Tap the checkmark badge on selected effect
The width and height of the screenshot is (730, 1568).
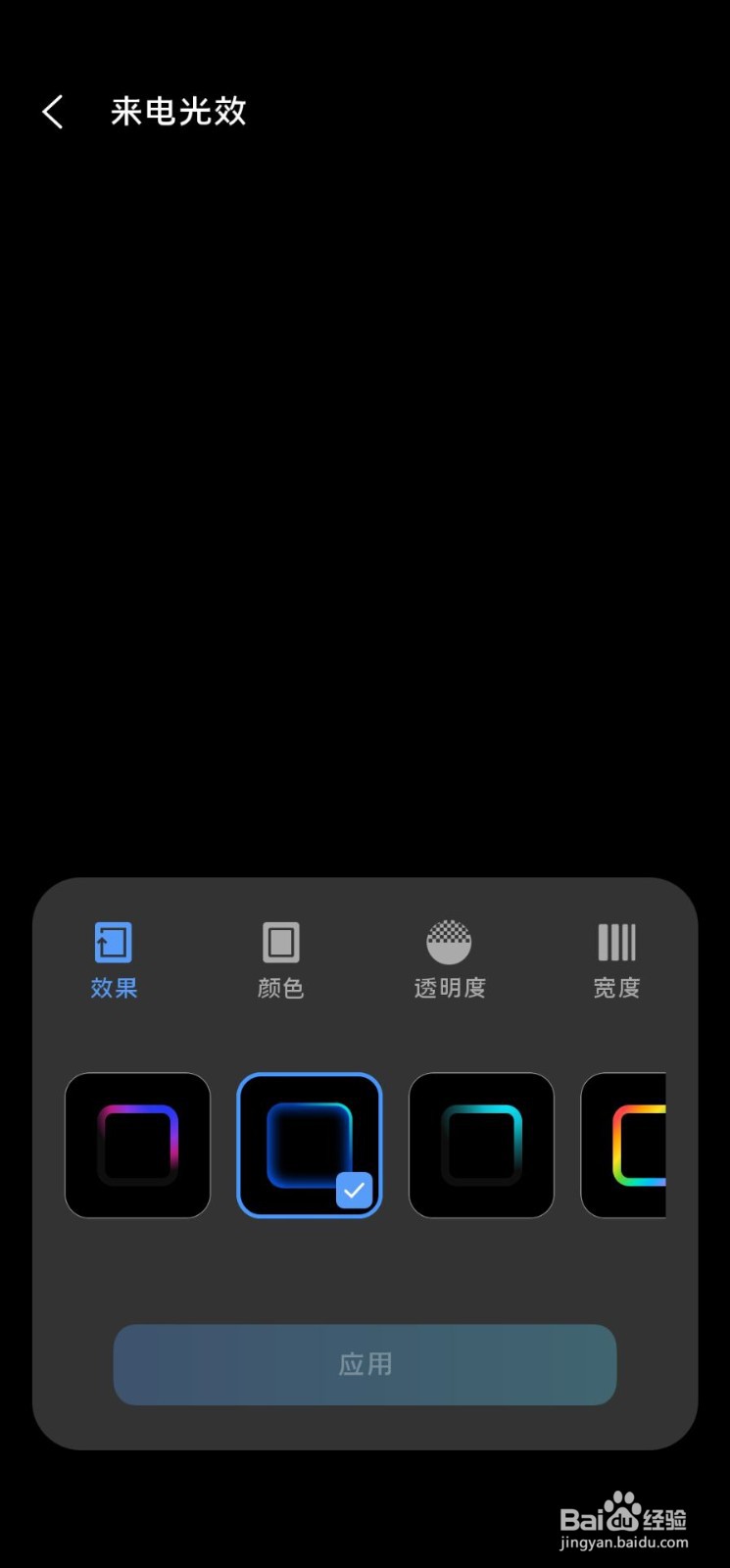point(355,1191)
